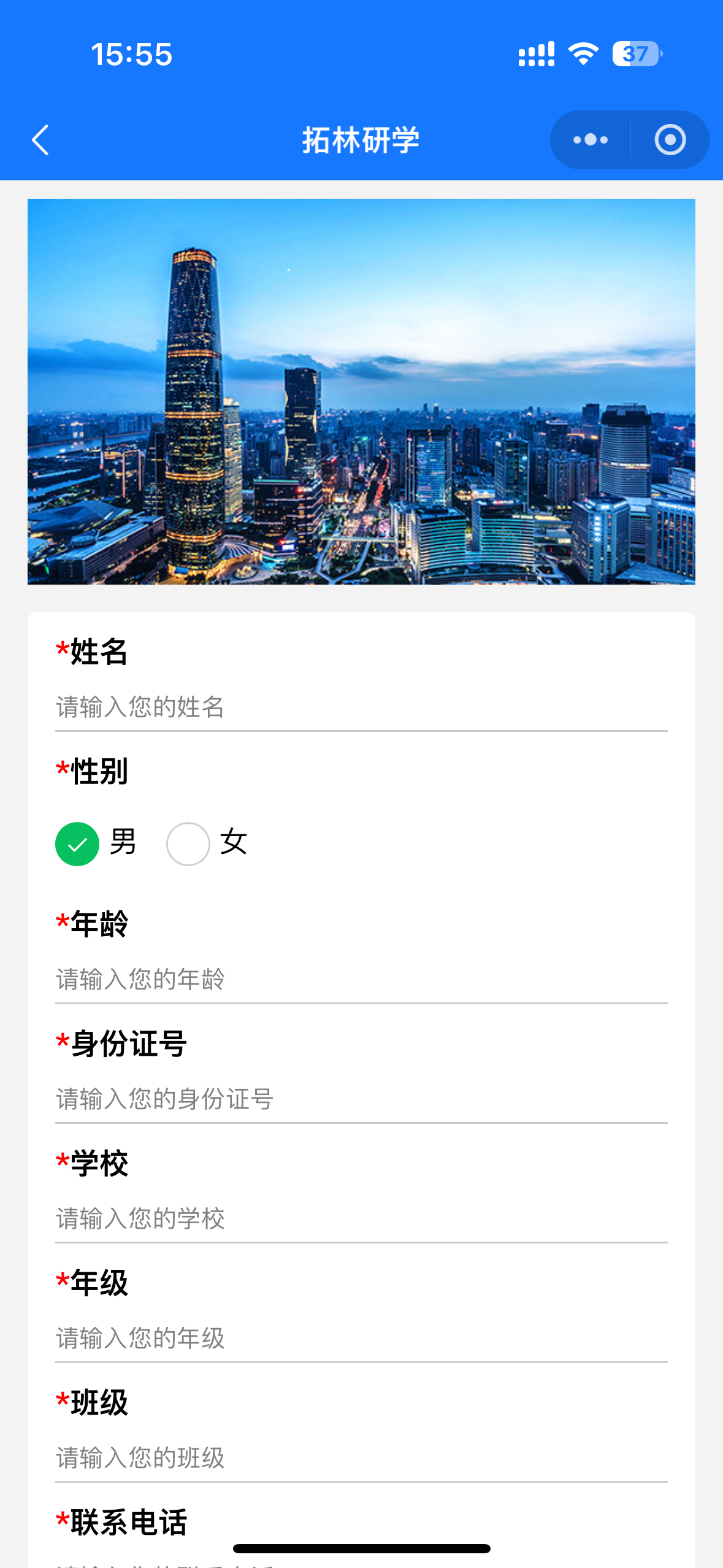Open the three-dot mini program menu
Image resolution: width=723 pixels, height=1568 pixels.
(x=591, y=140)
